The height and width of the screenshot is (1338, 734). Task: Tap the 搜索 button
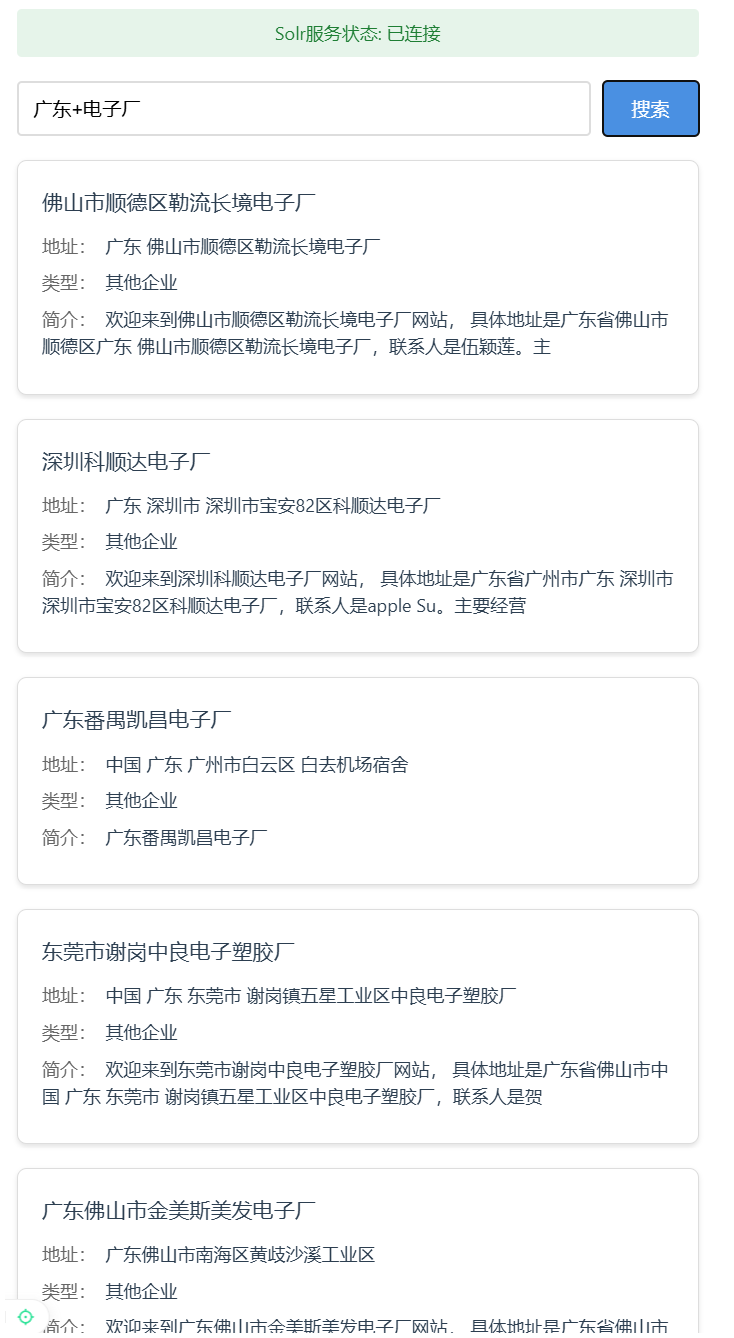[x=650, y=108]
